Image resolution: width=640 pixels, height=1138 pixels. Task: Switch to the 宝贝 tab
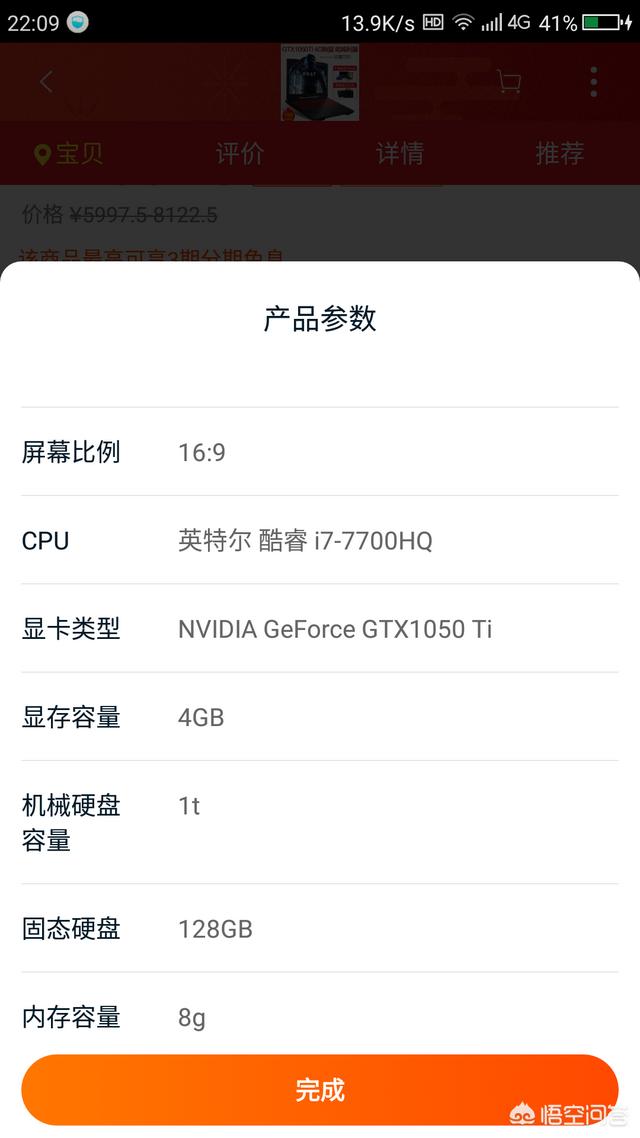69,153
